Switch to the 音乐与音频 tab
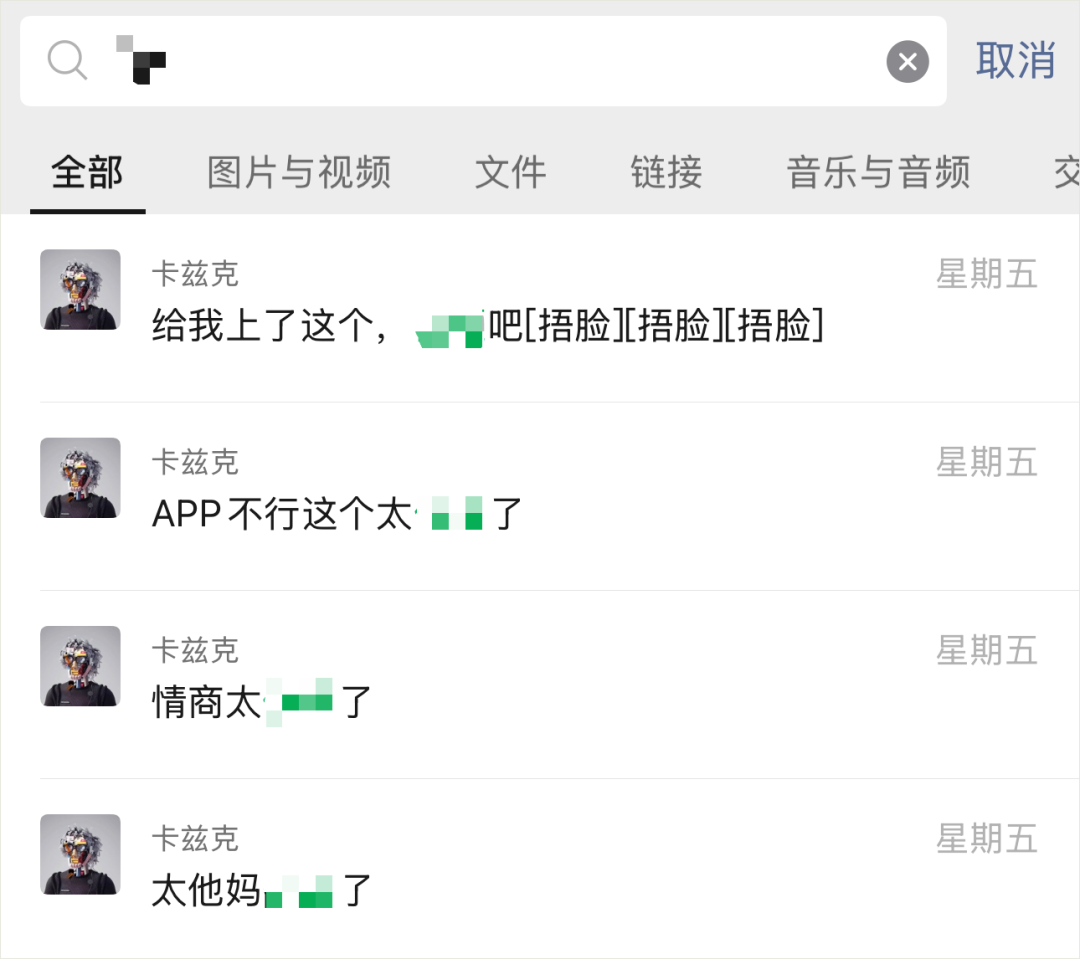Screen dimensions: 1080x959 coord(878,172)
